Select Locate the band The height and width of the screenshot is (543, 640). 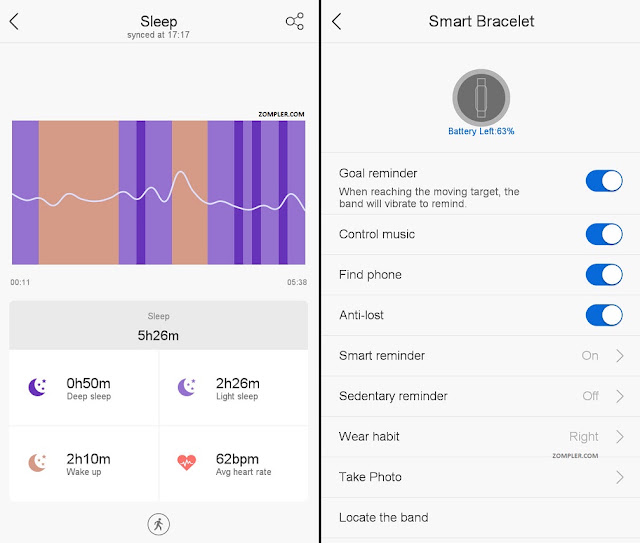coord(481,517)
